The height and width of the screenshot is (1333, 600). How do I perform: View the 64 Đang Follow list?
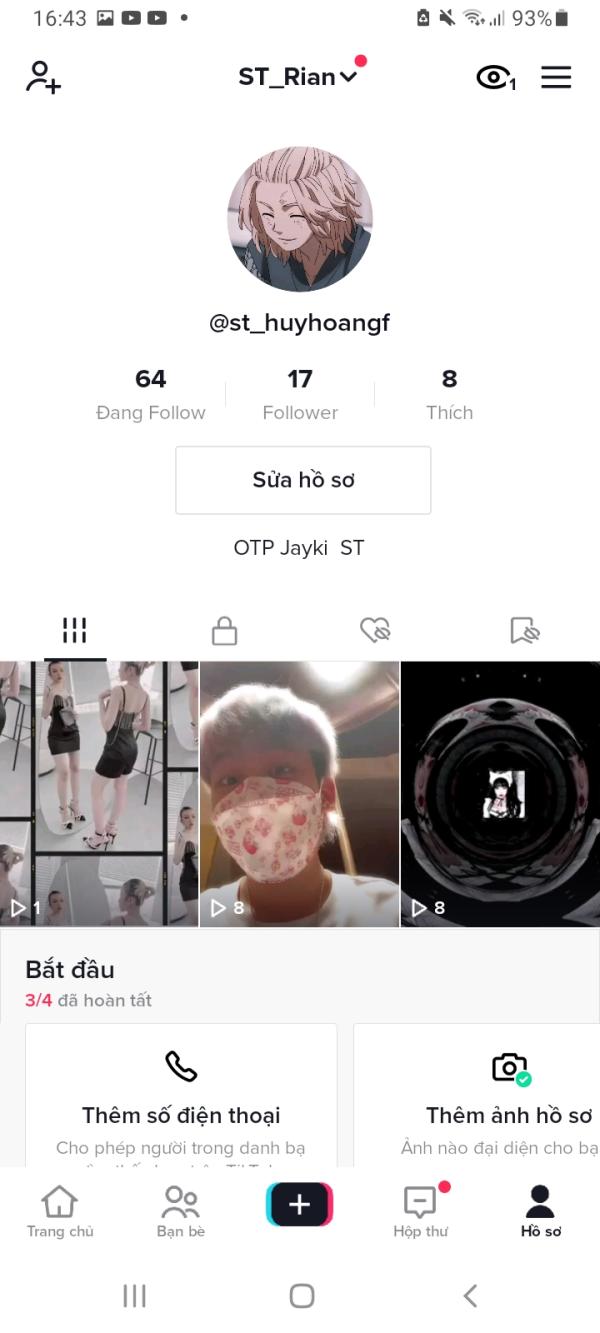150,394
